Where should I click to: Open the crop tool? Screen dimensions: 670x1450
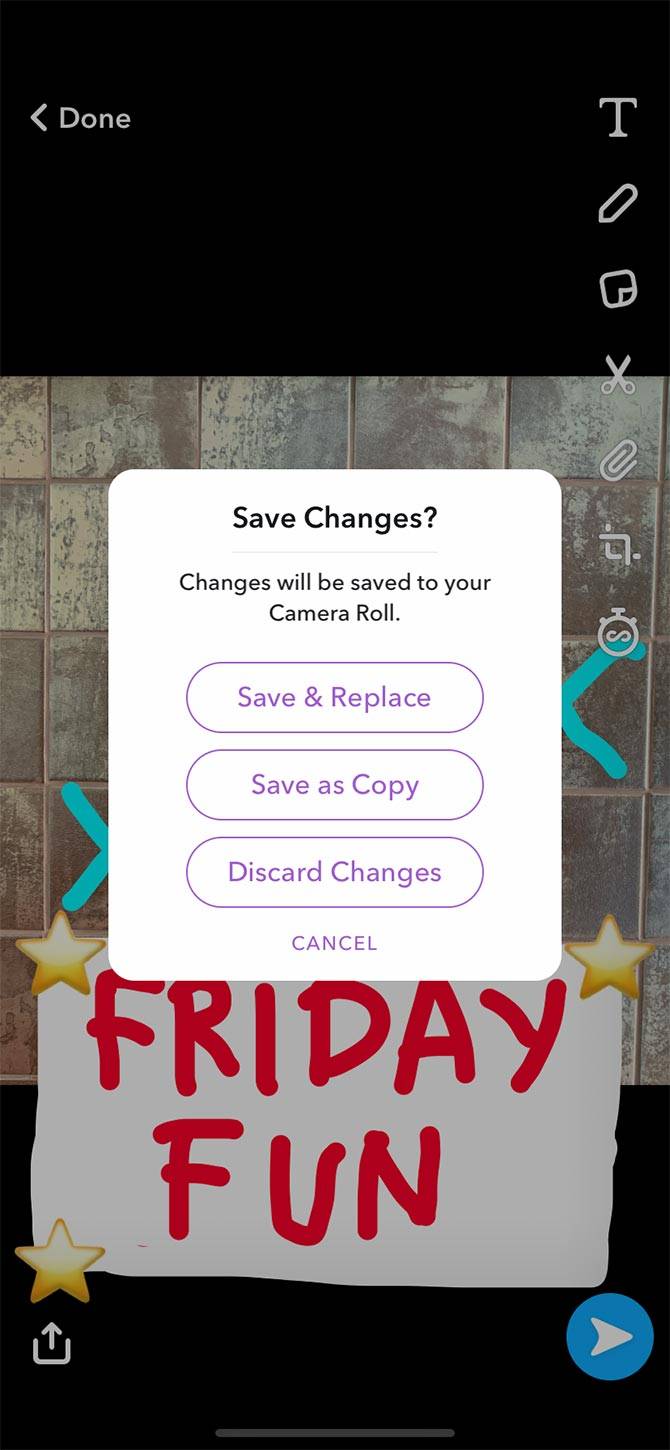[618, 547]
